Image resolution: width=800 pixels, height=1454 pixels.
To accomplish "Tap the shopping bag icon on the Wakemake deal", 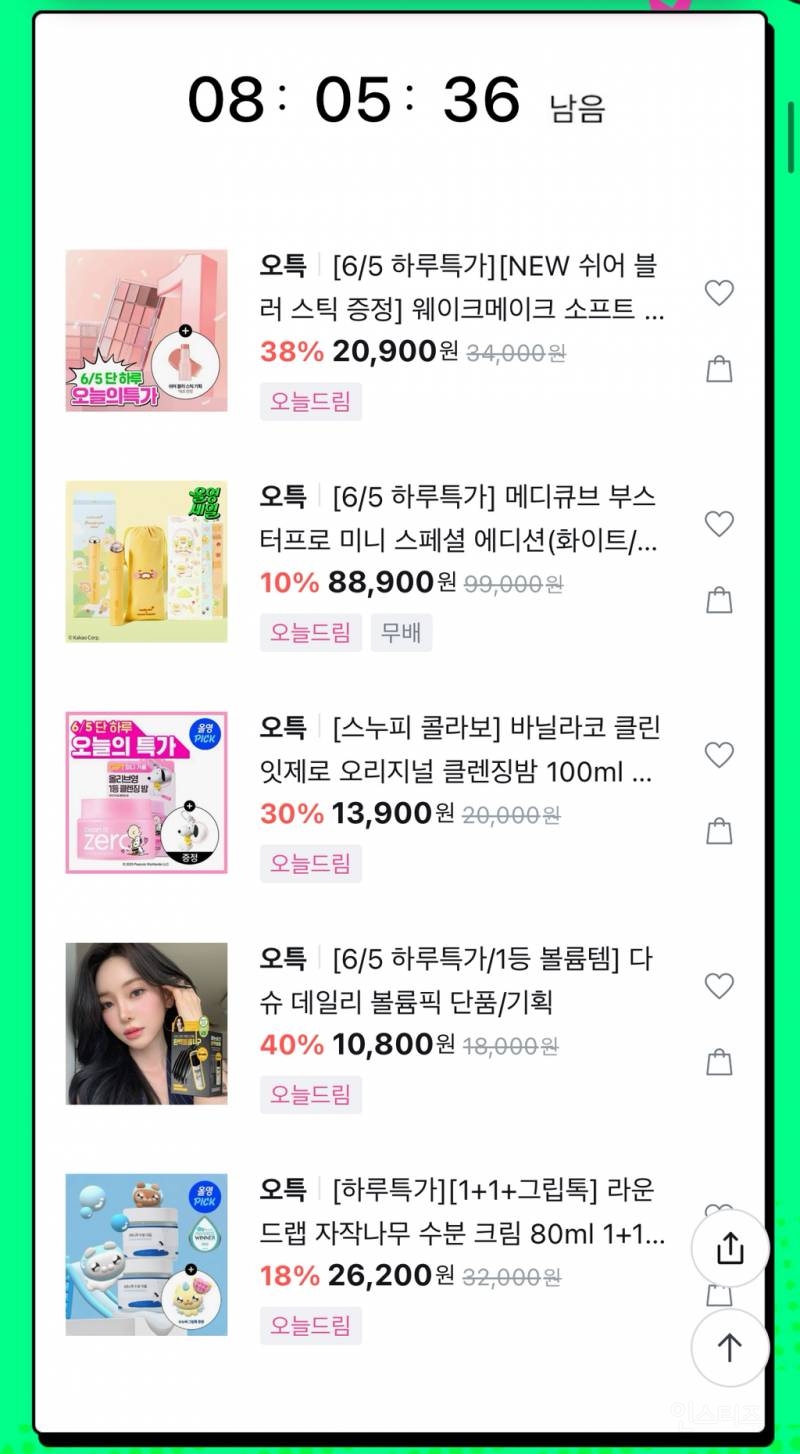I will coord(719,369).
